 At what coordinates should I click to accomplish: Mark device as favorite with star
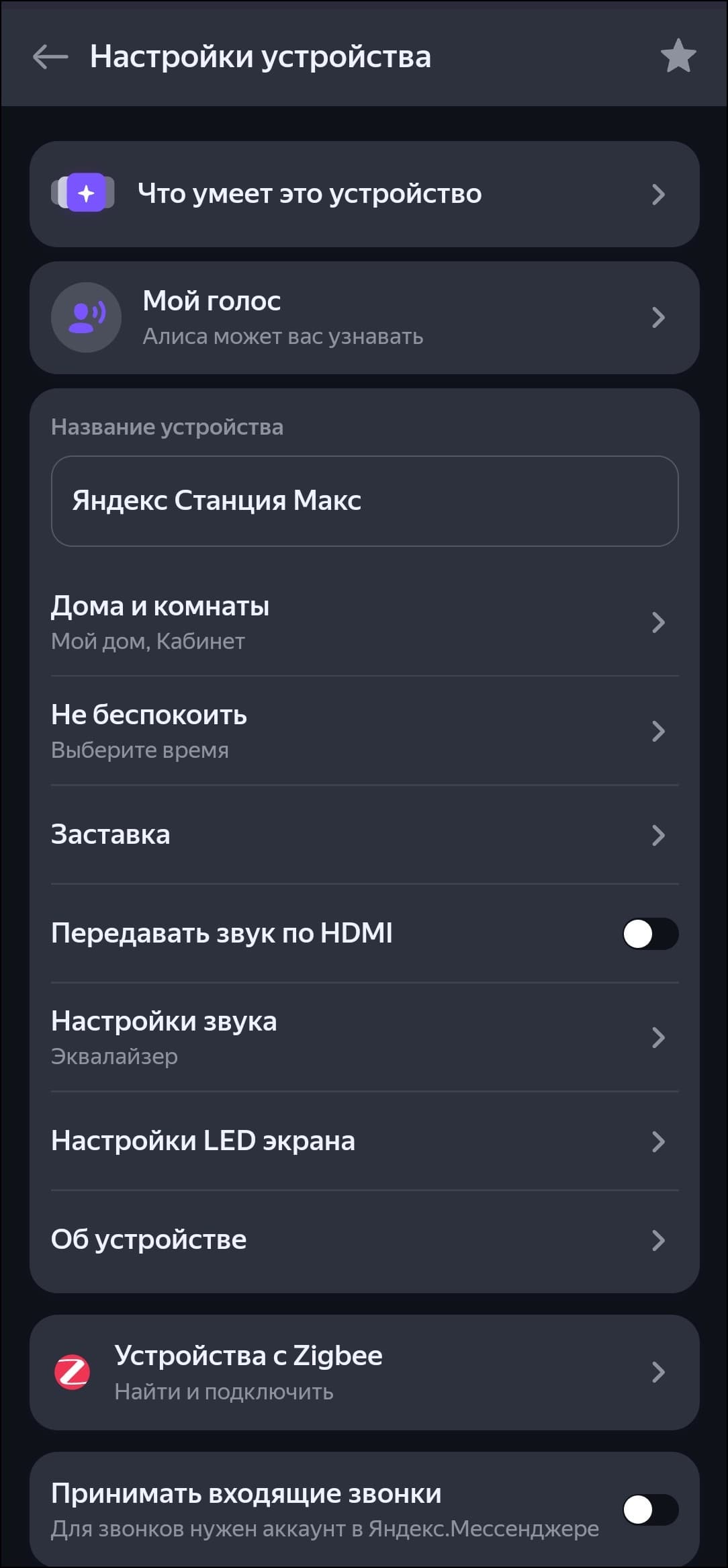678,56
